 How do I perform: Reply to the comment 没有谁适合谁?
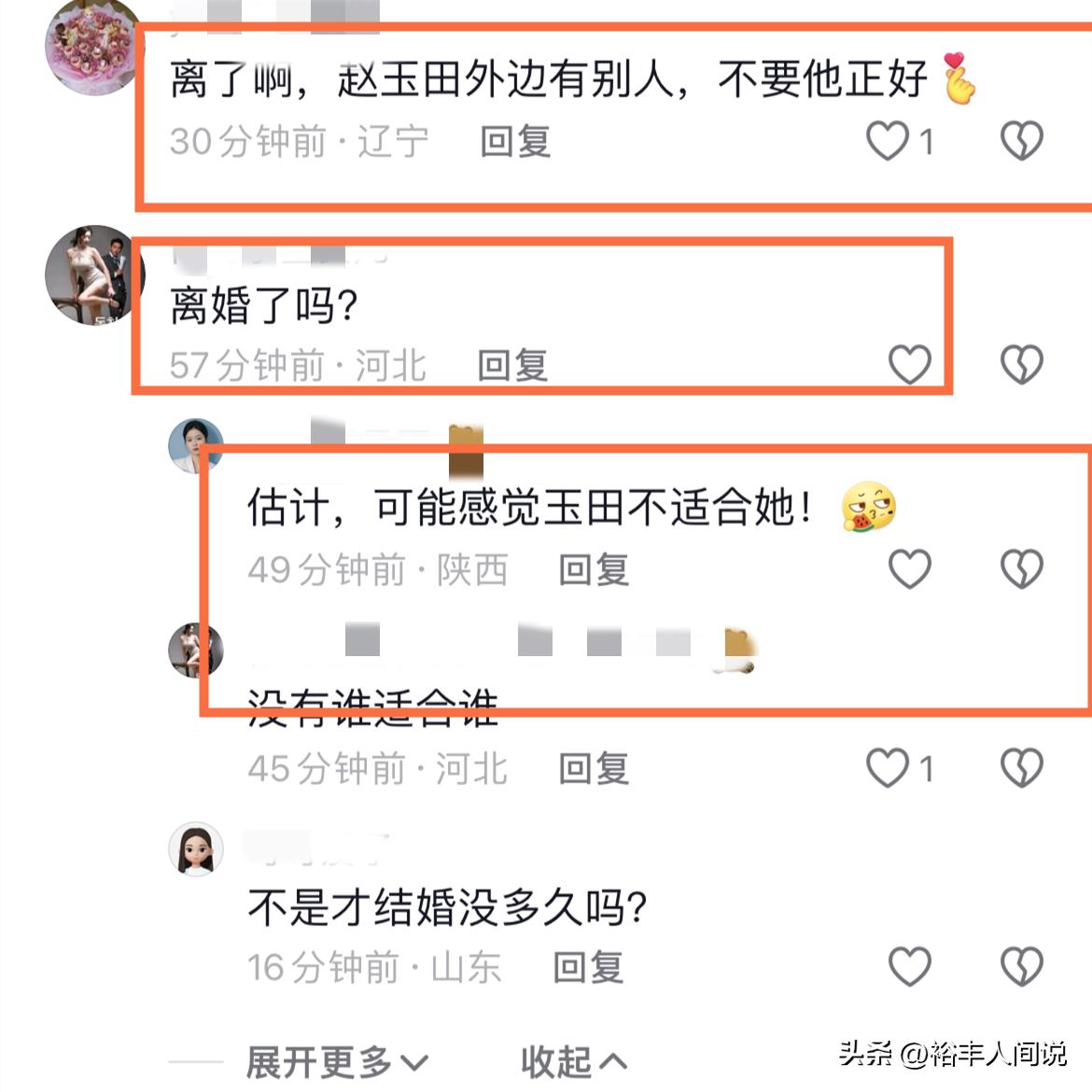[594, 769]
